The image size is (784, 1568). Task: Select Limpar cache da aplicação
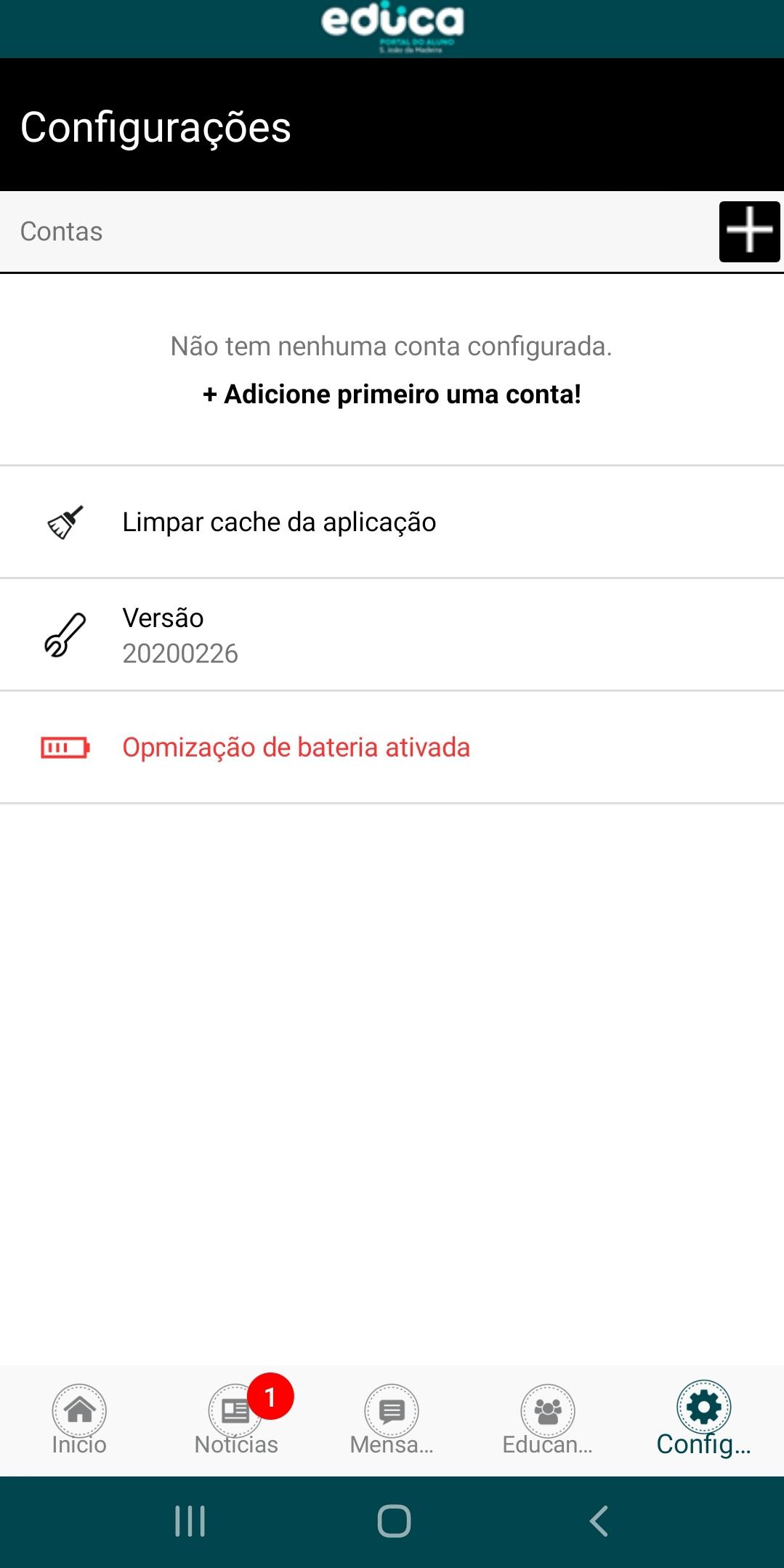[x=392, y=522]
